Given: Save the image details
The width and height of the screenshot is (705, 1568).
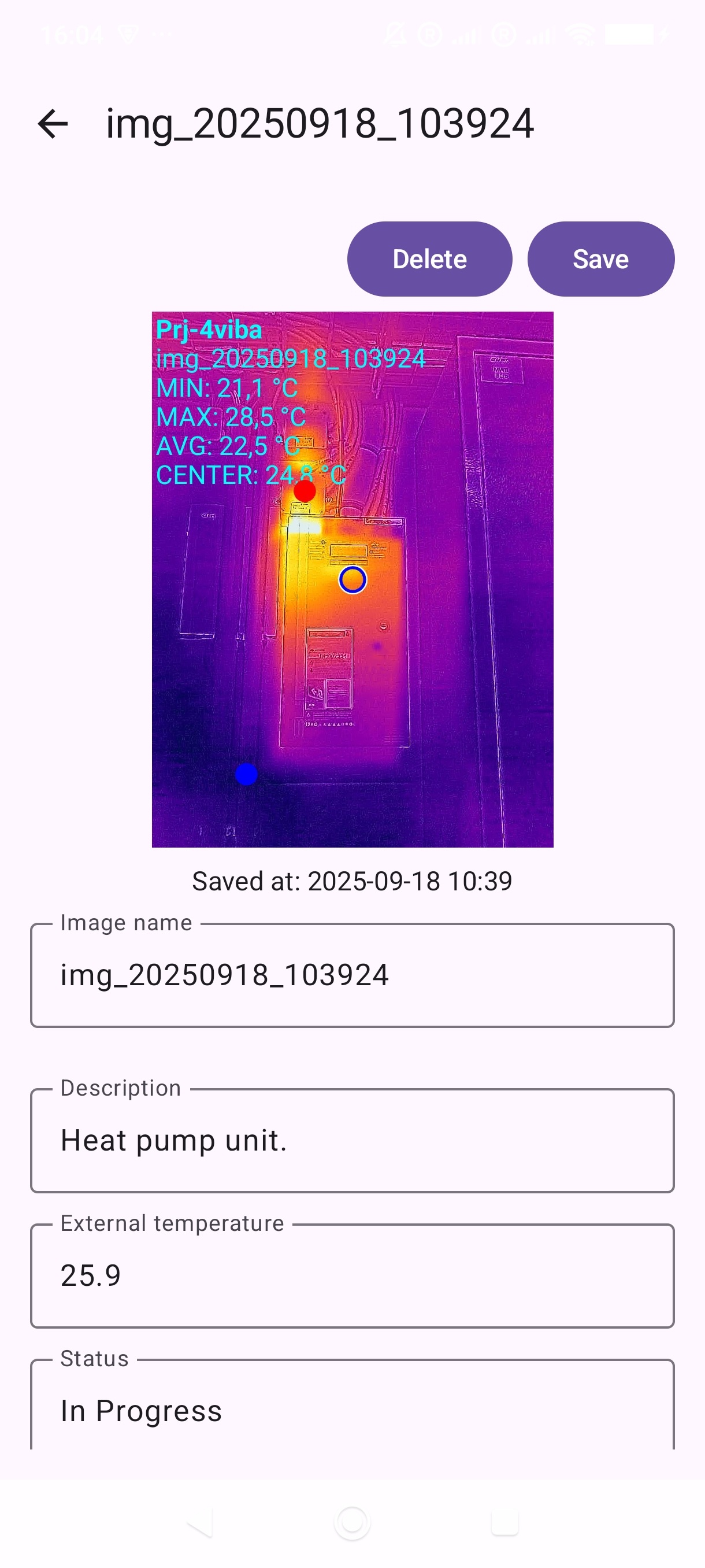Looking at the screenshot, I should [600, 259].
